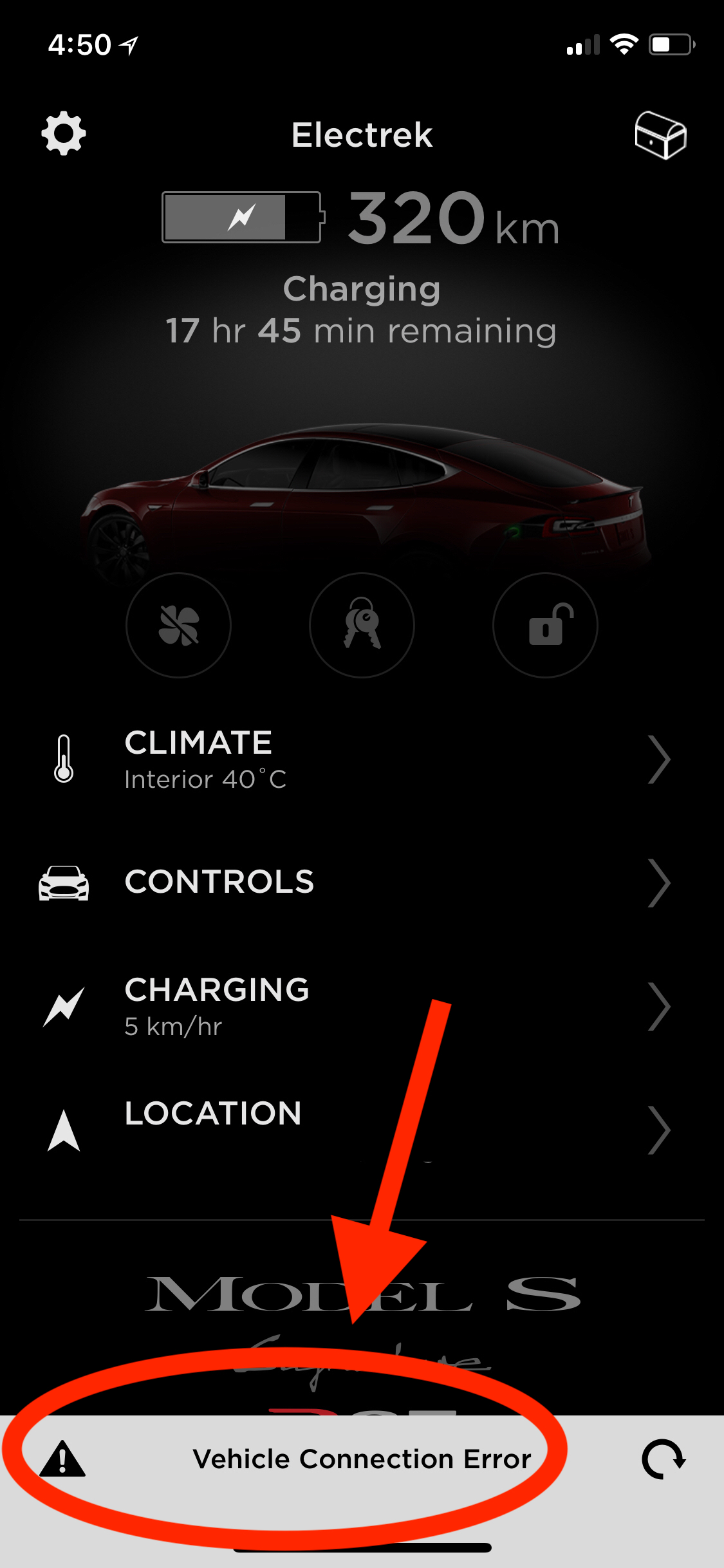Image resolution: width=724 pixels, height=1568 pixels.
Task: Tap the unlock padlock button
Action: click(545, 625)
